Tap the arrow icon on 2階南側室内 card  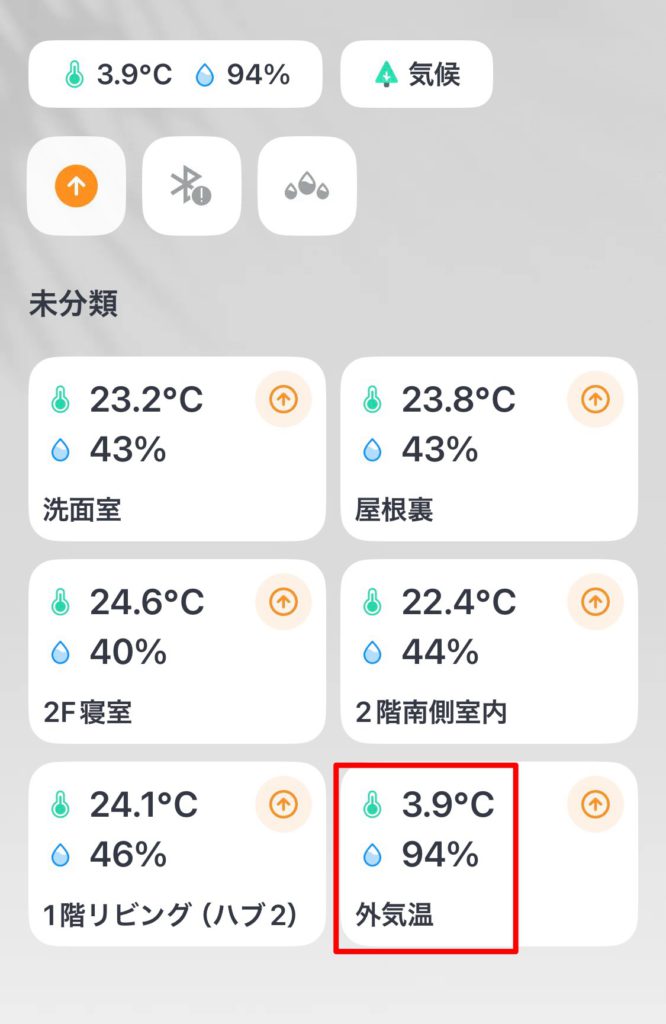pyautogui.click(x=595, y=602)
